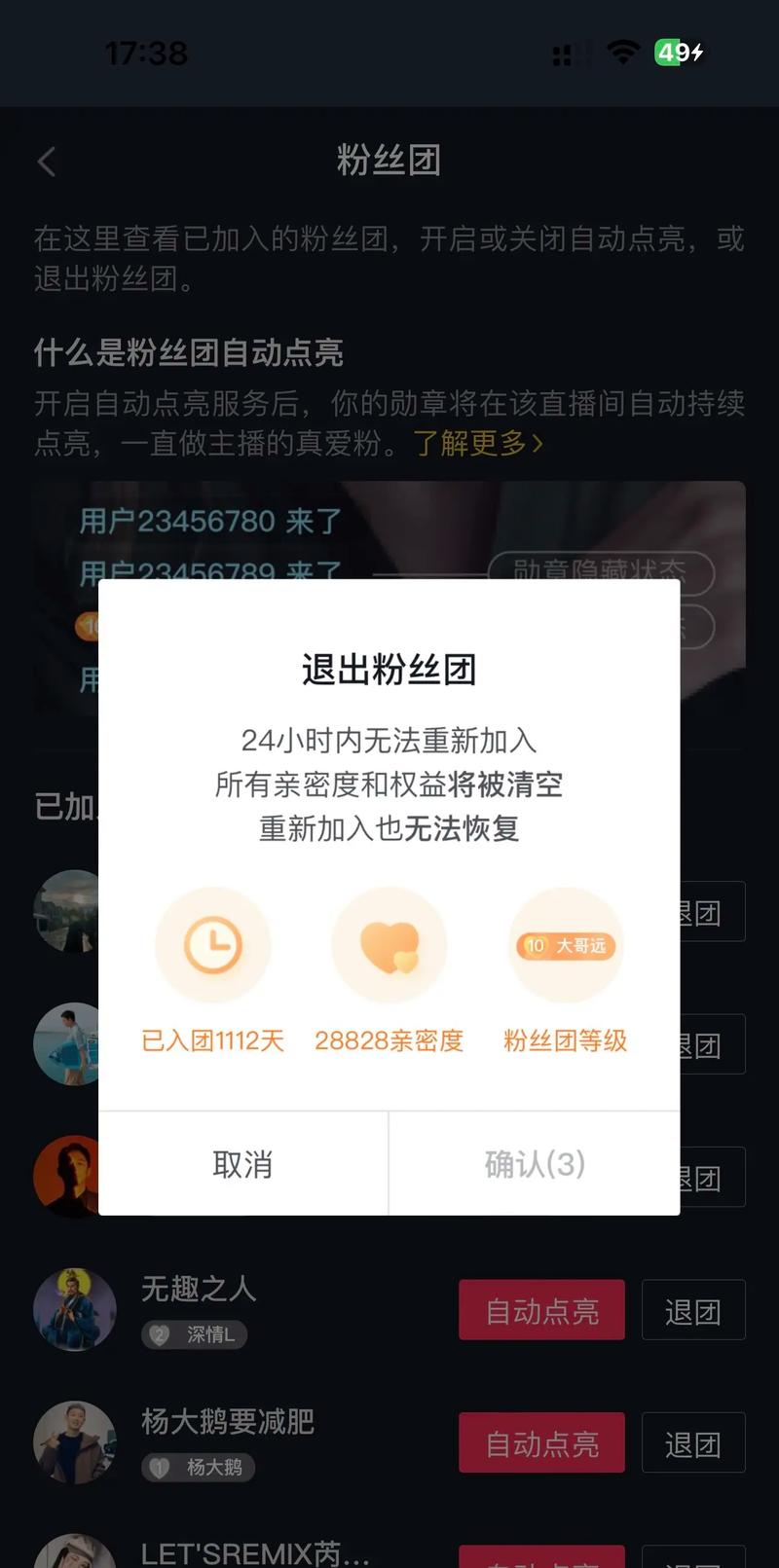This screenshot has height=1568, width=779.
Task: Click 退团 next to 杨大鹅要减肥
Action: coord(693,1442)
